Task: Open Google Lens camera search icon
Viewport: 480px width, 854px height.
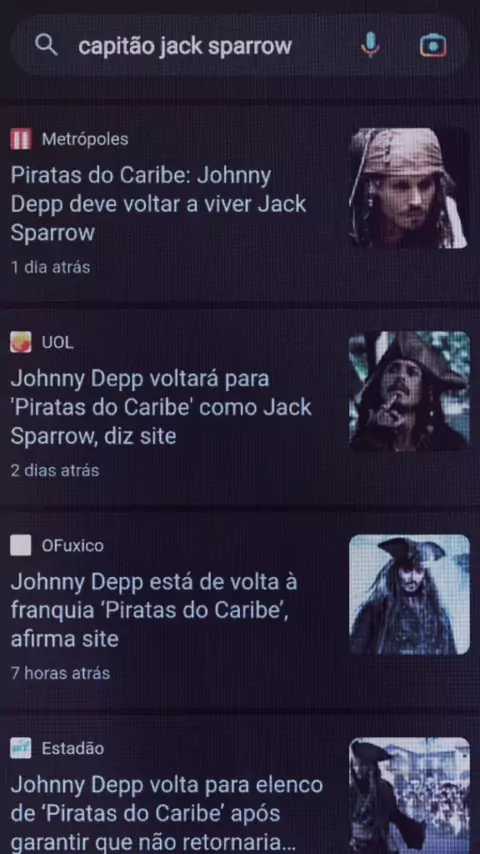Action: coord(433,46)
